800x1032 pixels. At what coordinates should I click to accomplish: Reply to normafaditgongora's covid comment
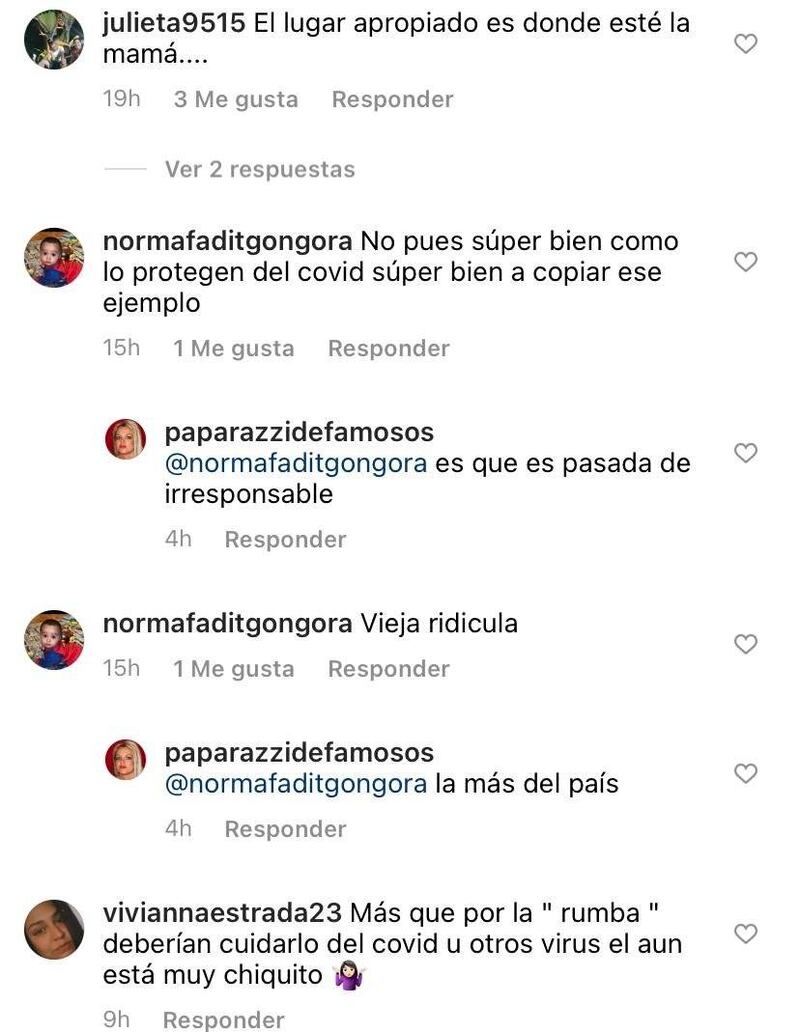pyautogui.click(x=388, y=348)
